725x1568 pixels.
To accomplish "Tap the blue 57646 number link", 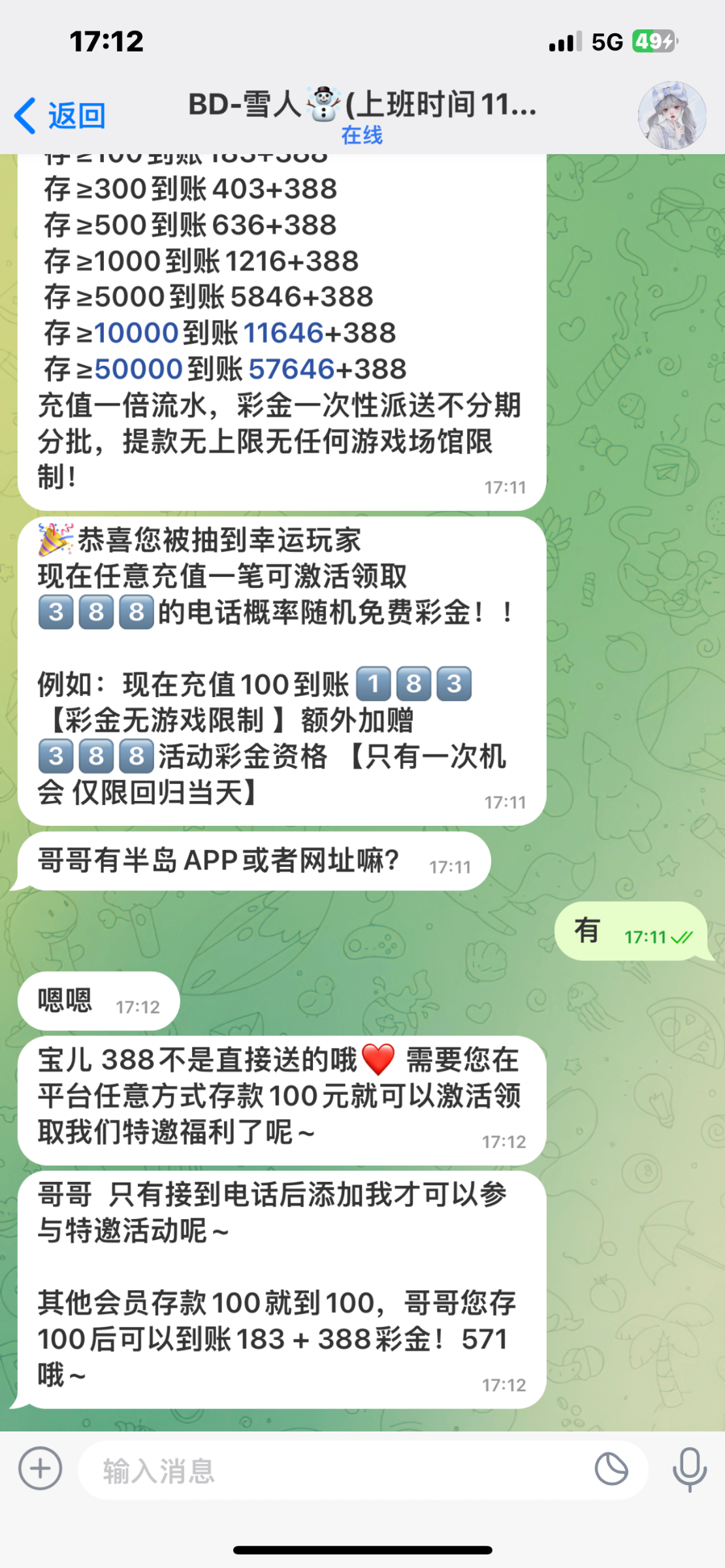I will (291, 369).
